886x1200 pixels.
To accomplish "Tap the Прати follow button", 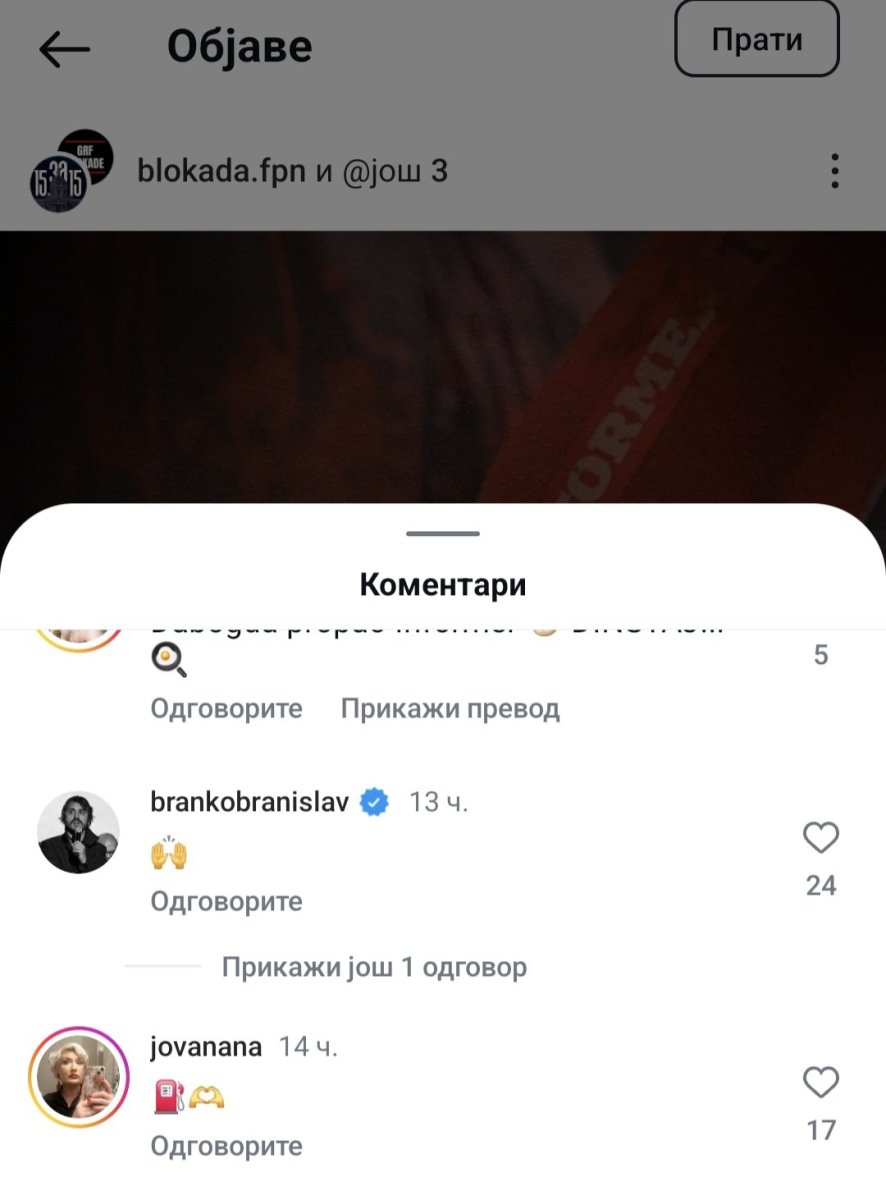I will click(756, 40).
